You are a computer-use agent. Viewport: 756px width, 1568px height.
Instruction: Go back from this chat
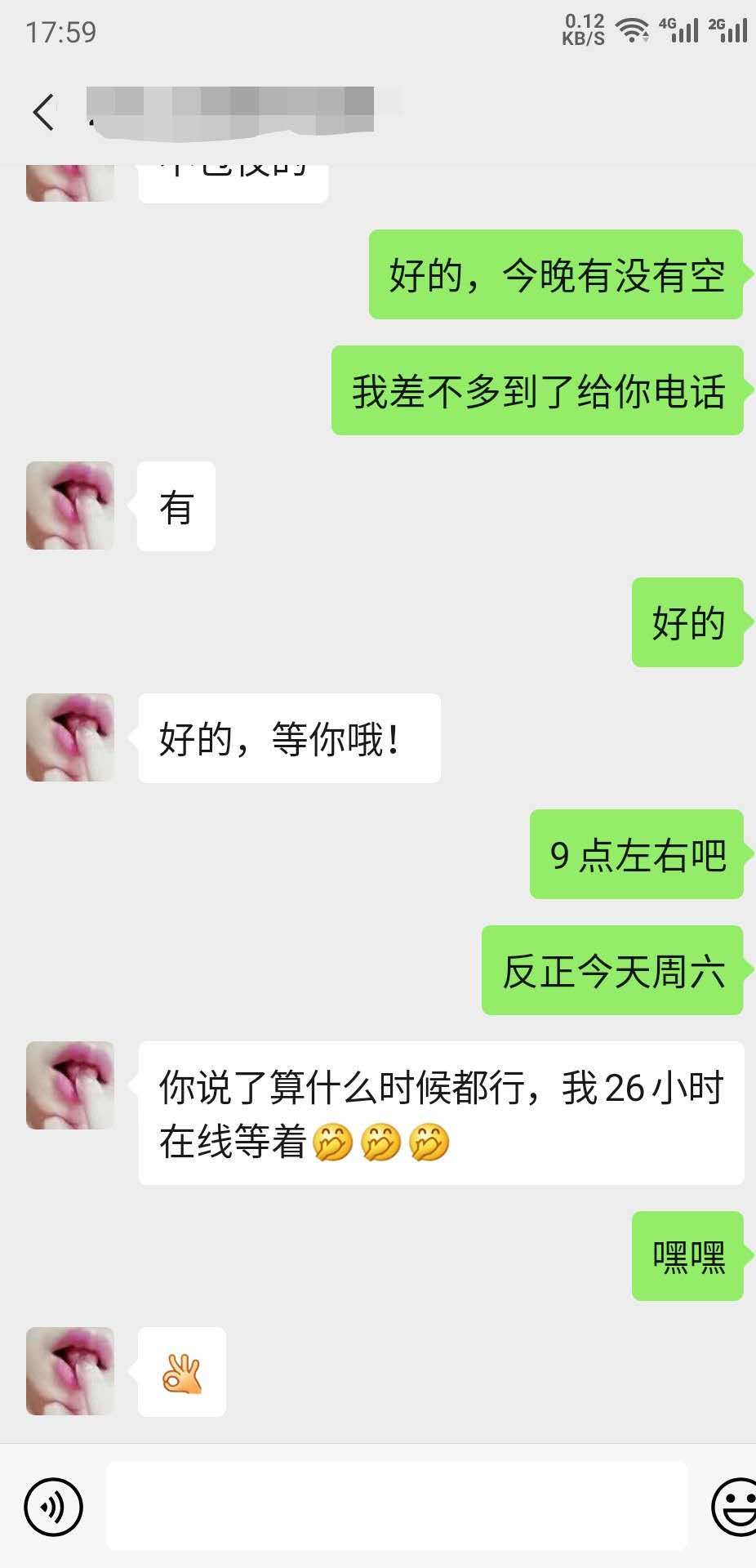coord(44,112)
